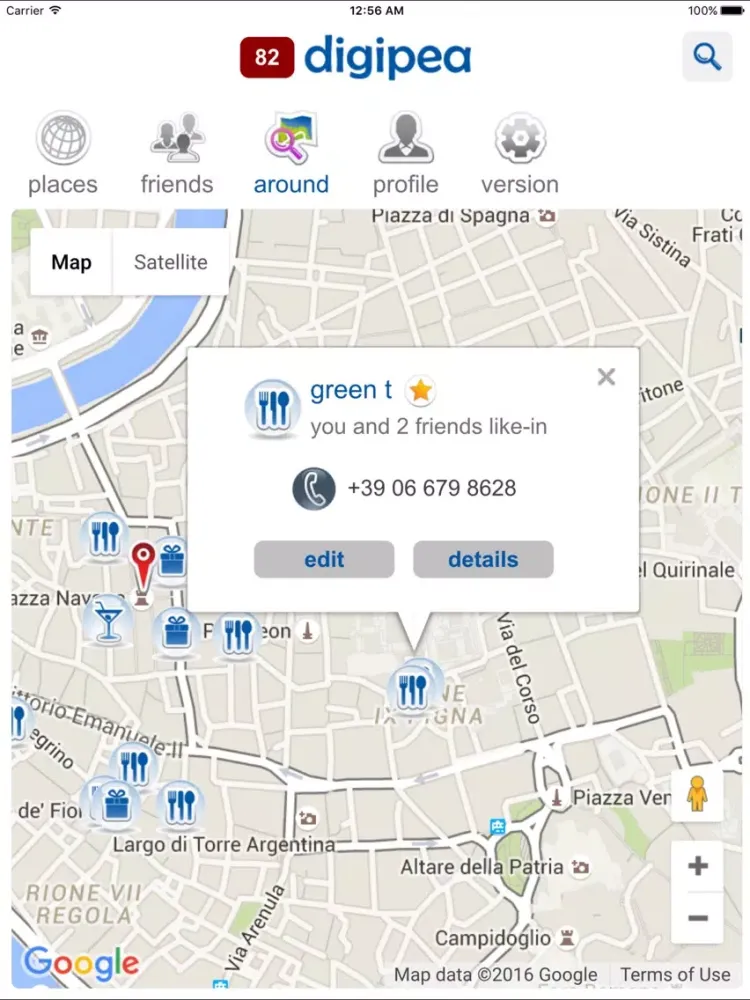
Task: Open the green t title link
Action: tap(351, 390)
